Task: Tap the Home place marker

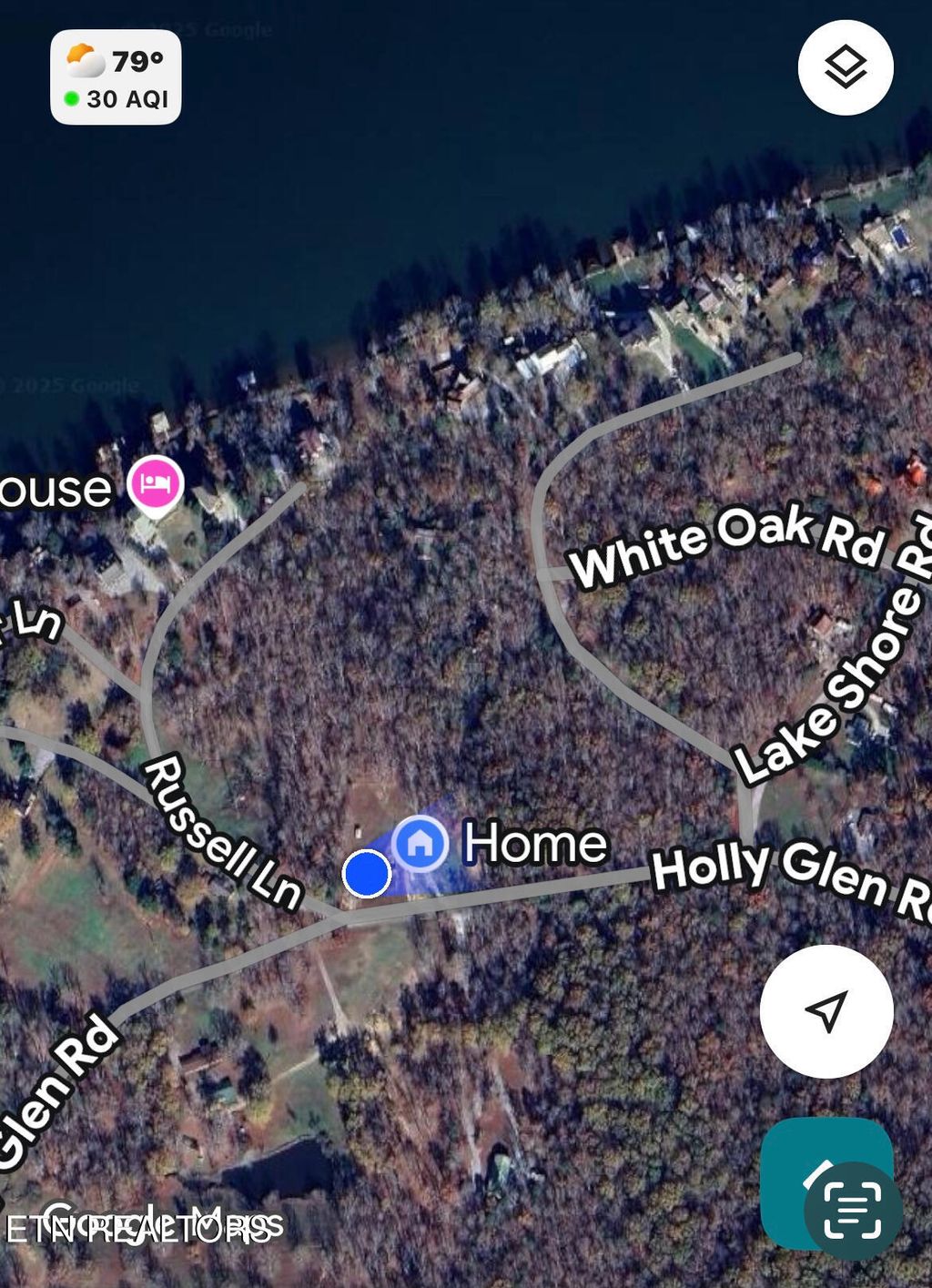Action: [x=420, y=843]
